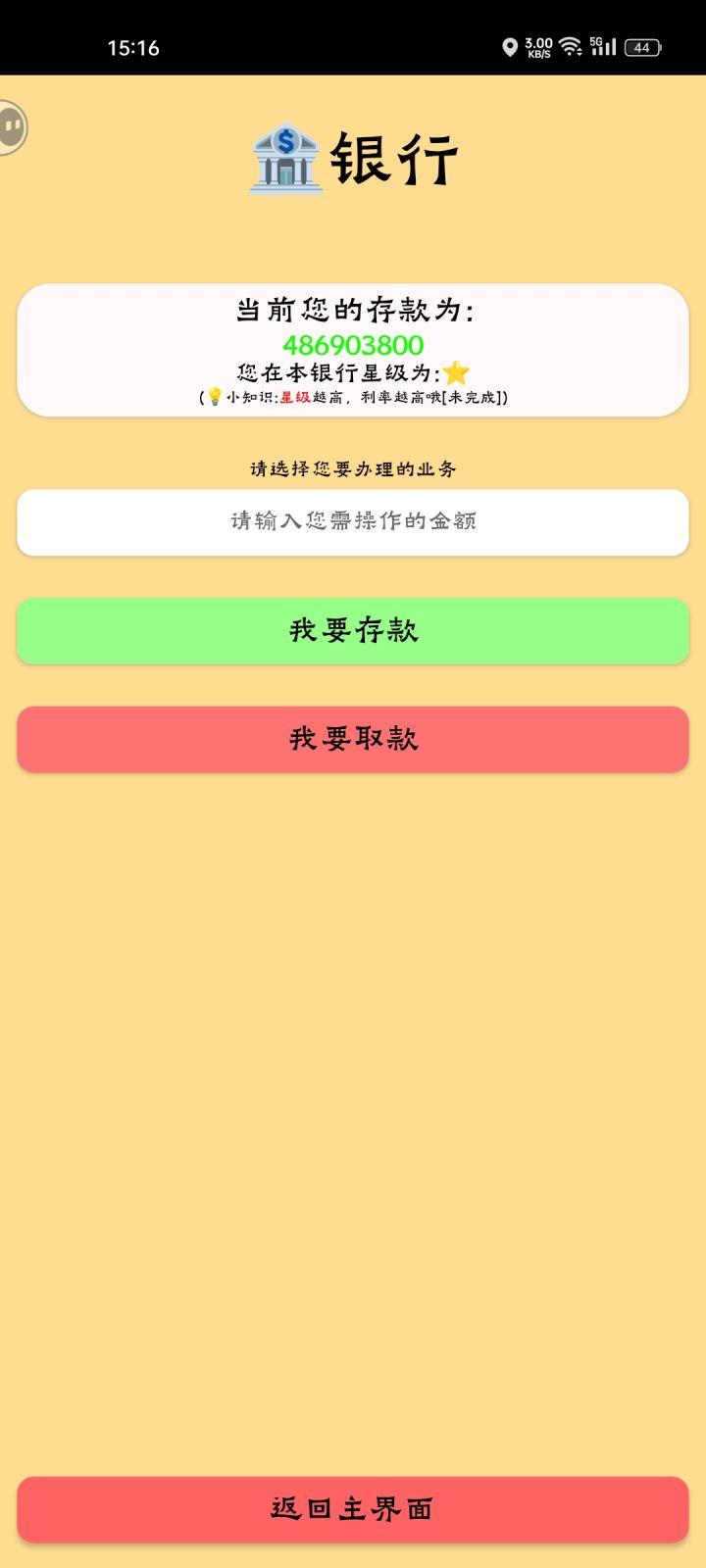Tap the network speed indicator 3.00 KB/S
The image size is (706, 1568).
(x=538, y=46)
